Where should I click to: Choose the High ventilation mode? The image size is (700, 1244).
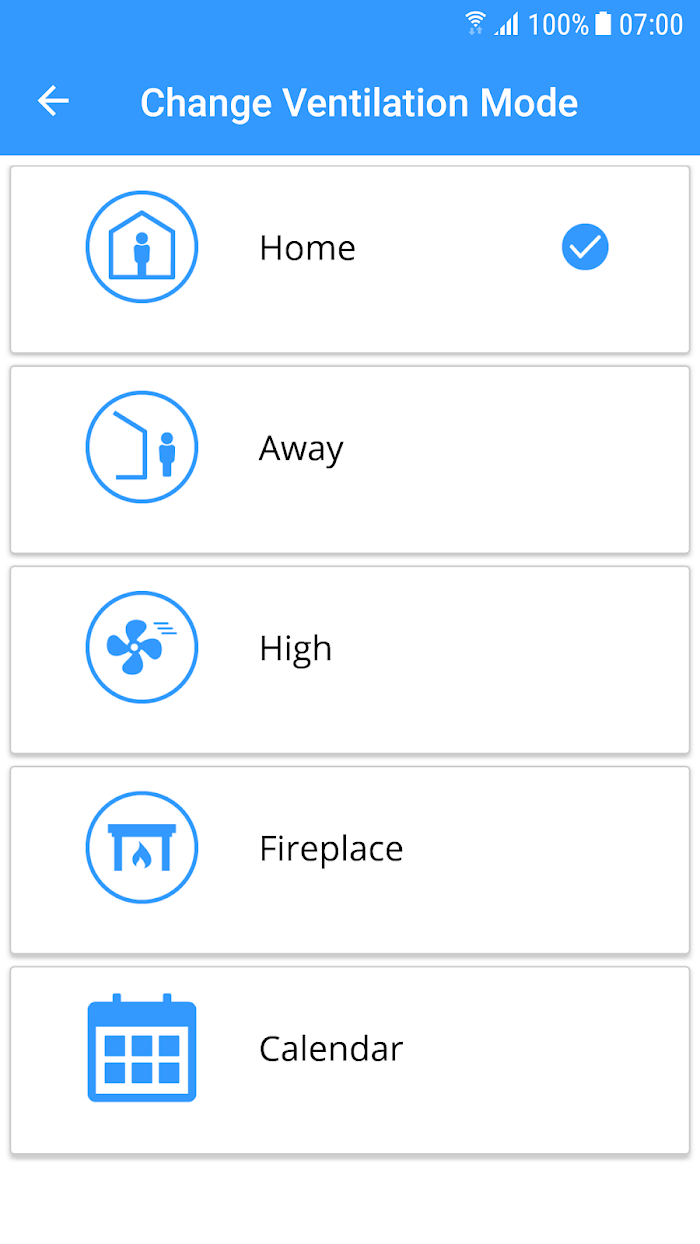350,659
